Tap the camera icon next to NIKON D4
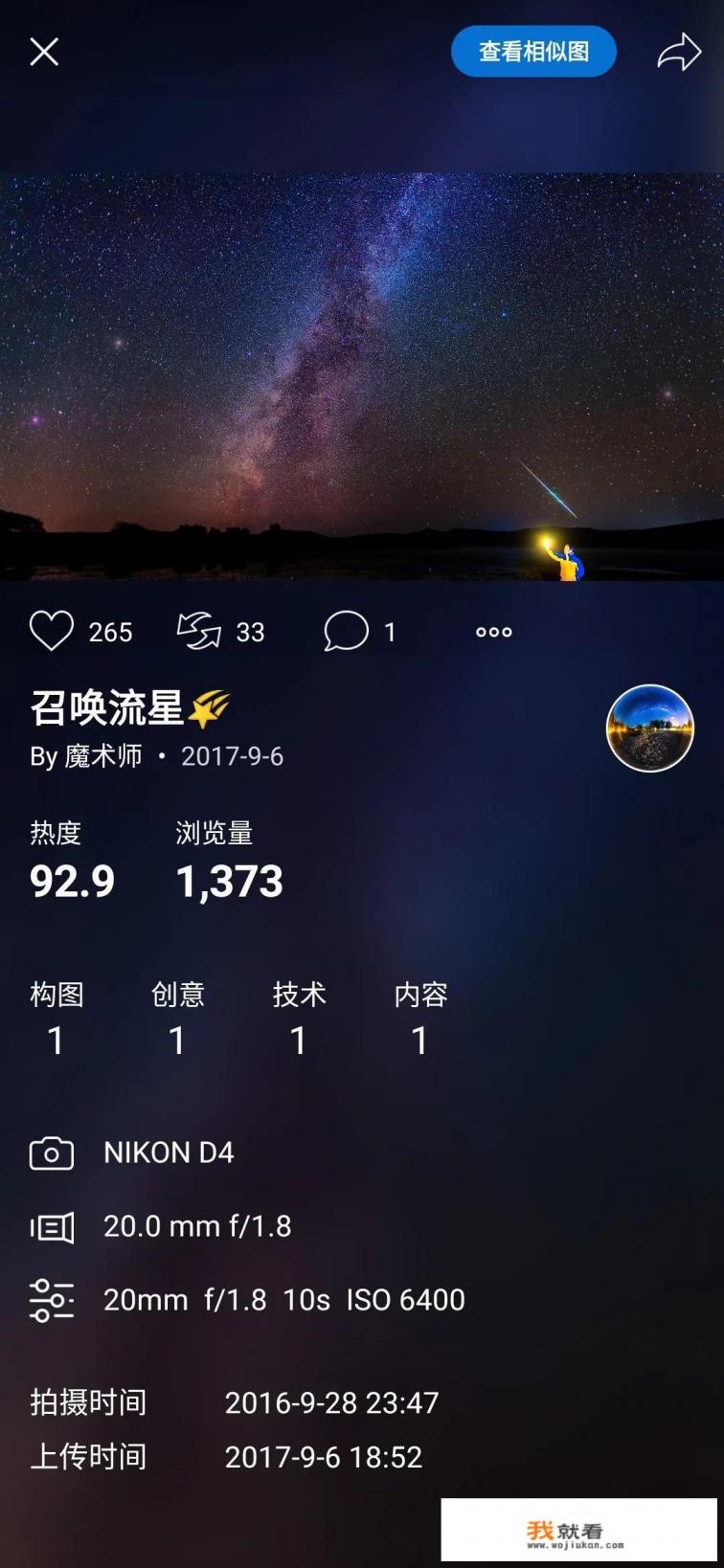This screenshot has width=724, height=1568. point(53,1154)
